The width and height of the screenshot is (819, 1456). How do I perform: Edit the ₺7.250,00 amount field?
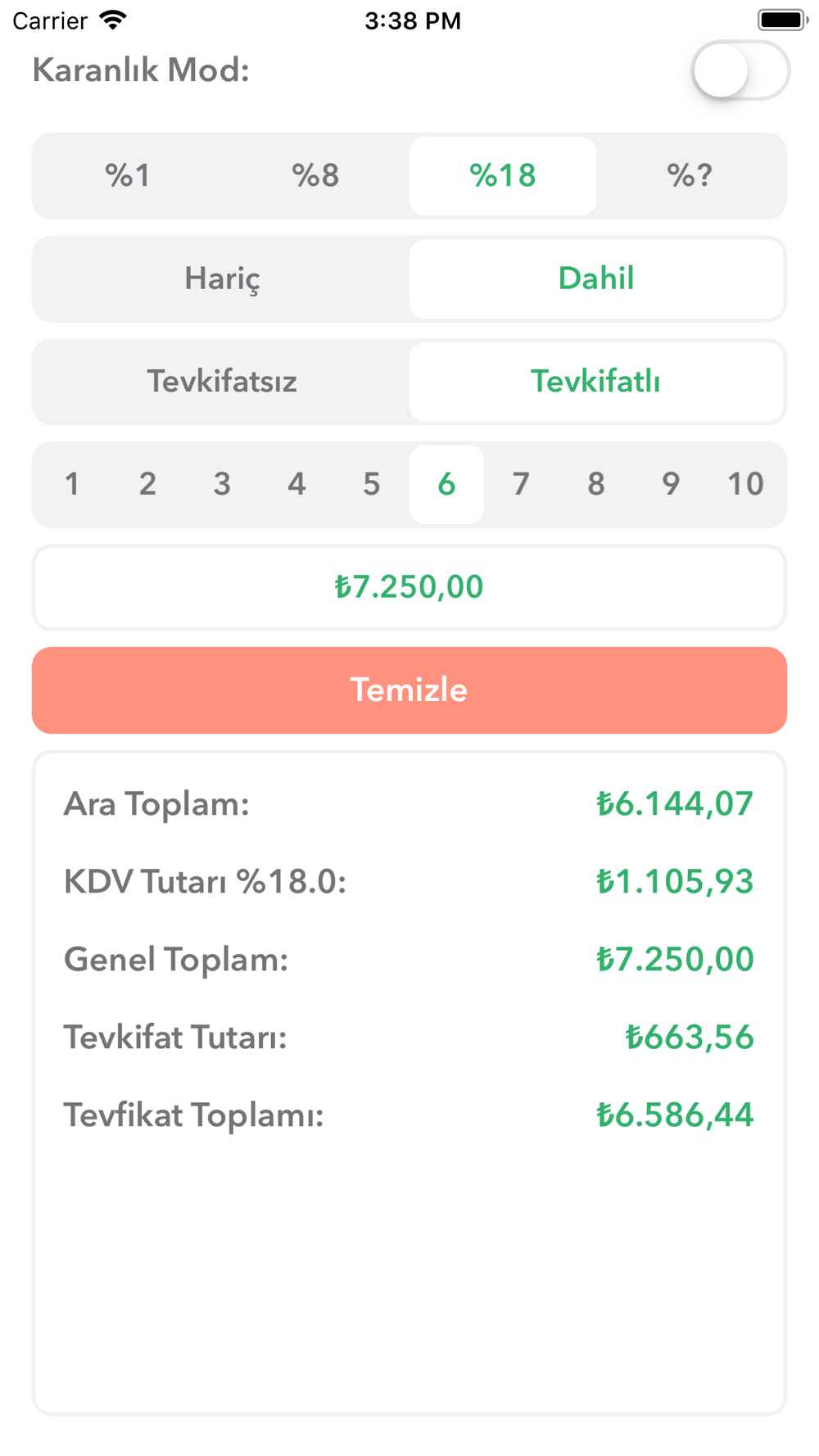click(409, 587)
